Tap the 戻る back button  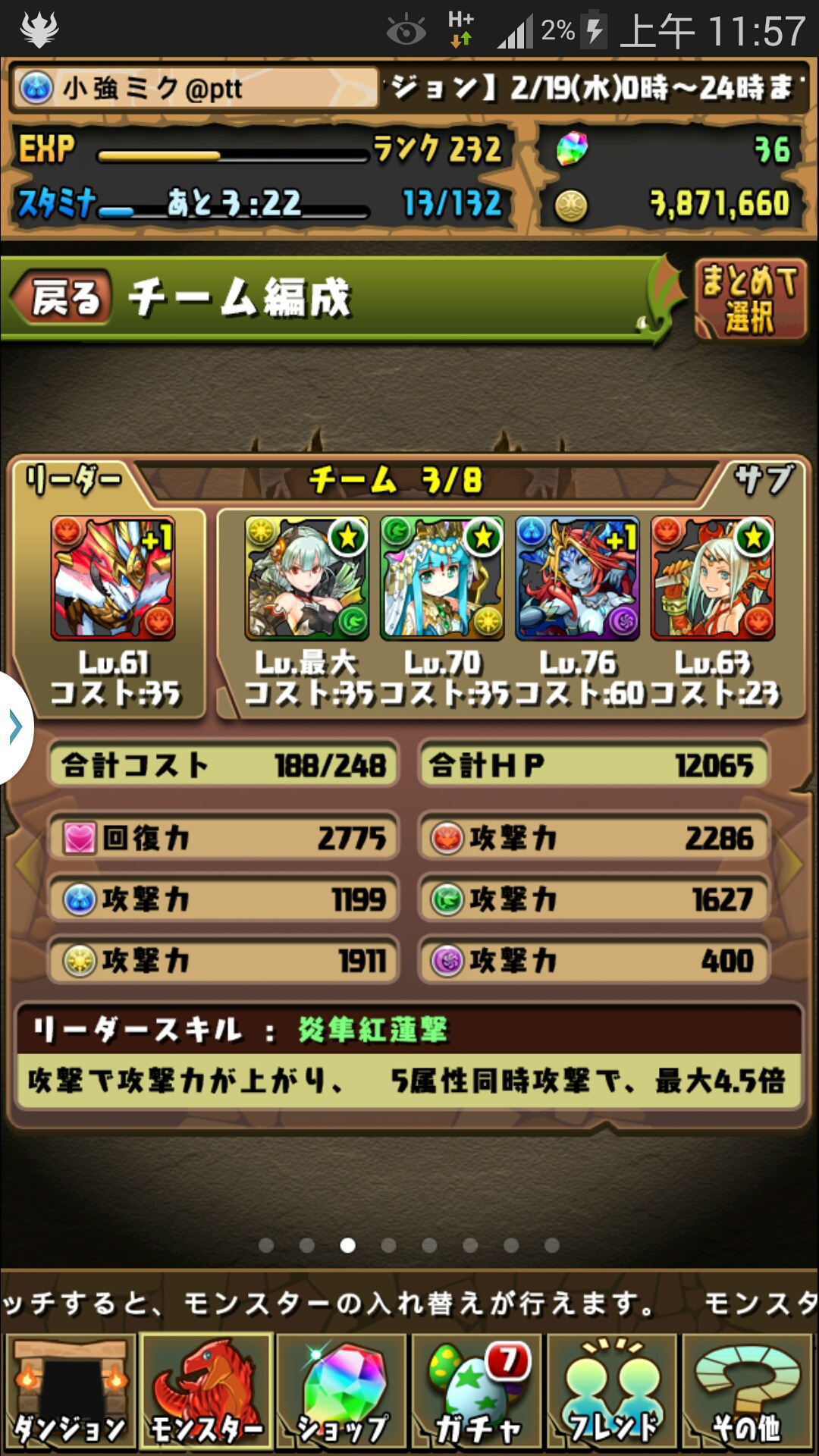pos(62,297)
